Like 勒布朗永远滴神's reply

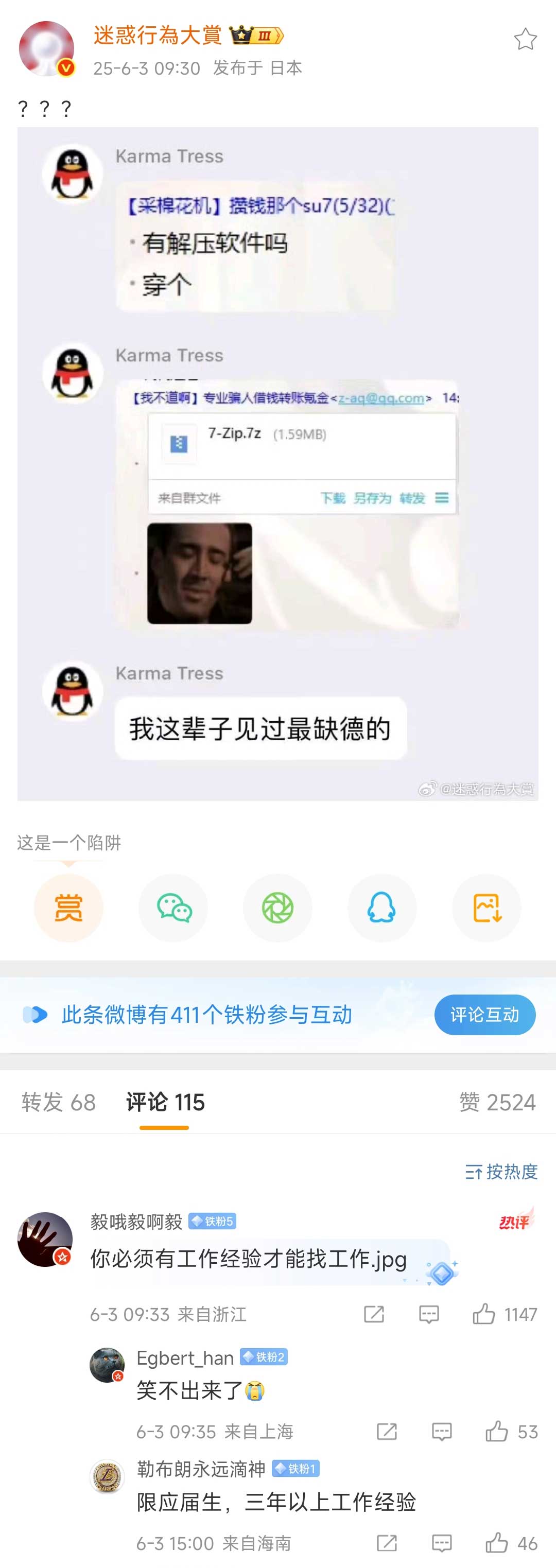point(497,1543)
